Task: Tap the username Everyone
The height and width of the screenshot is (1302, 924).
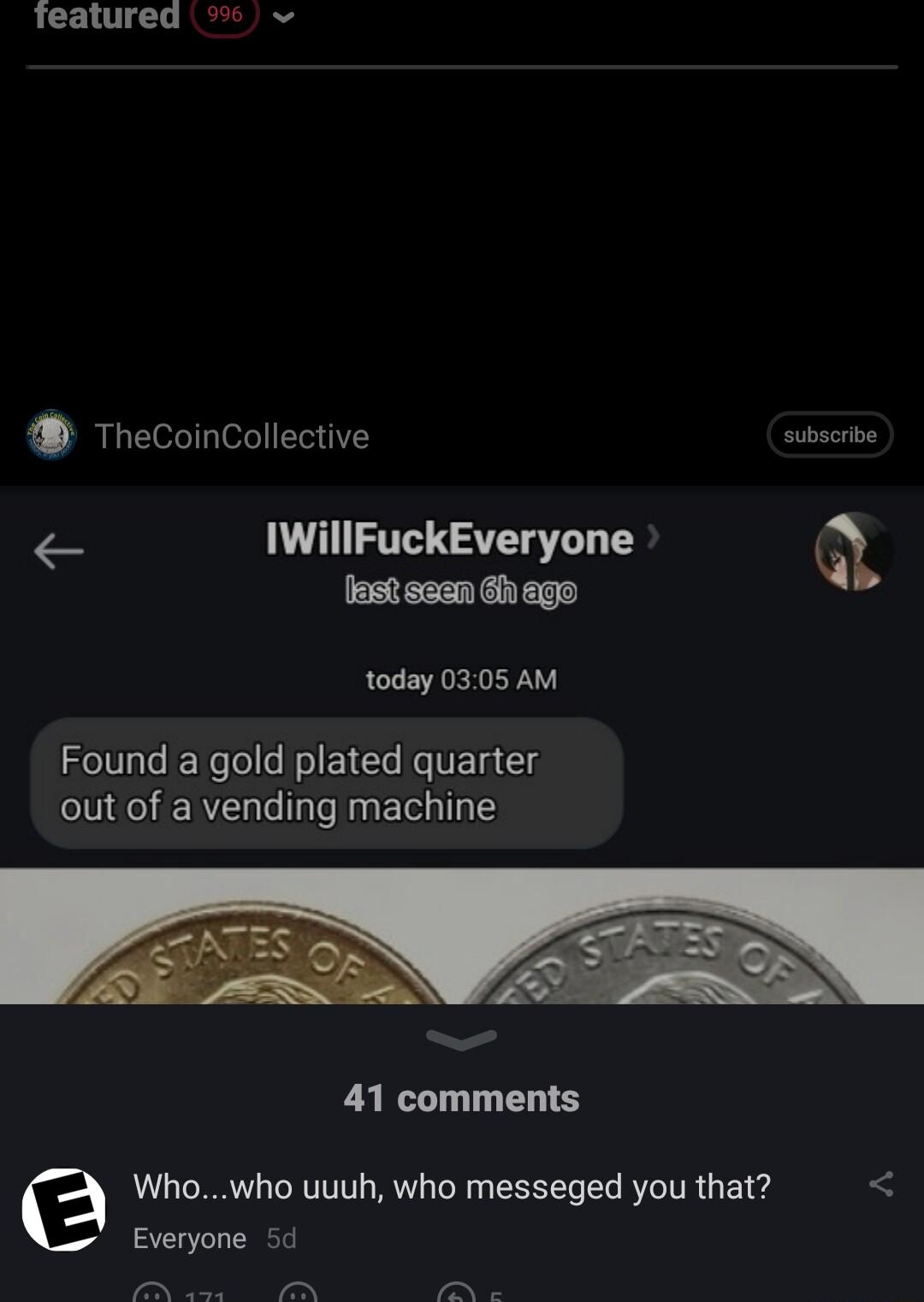Action: [188, 1237]
